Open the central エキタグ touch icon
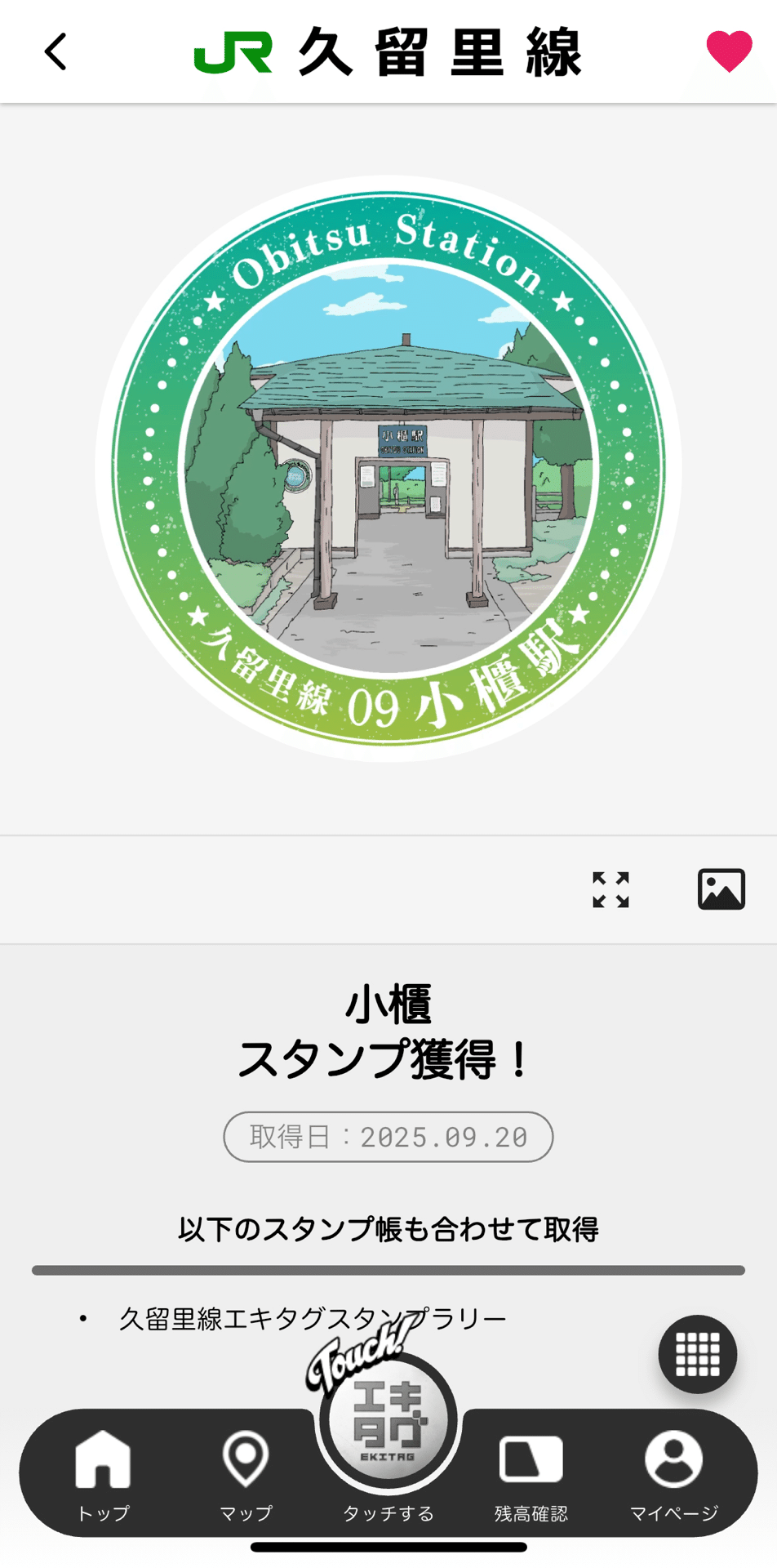 (388, 1421)
